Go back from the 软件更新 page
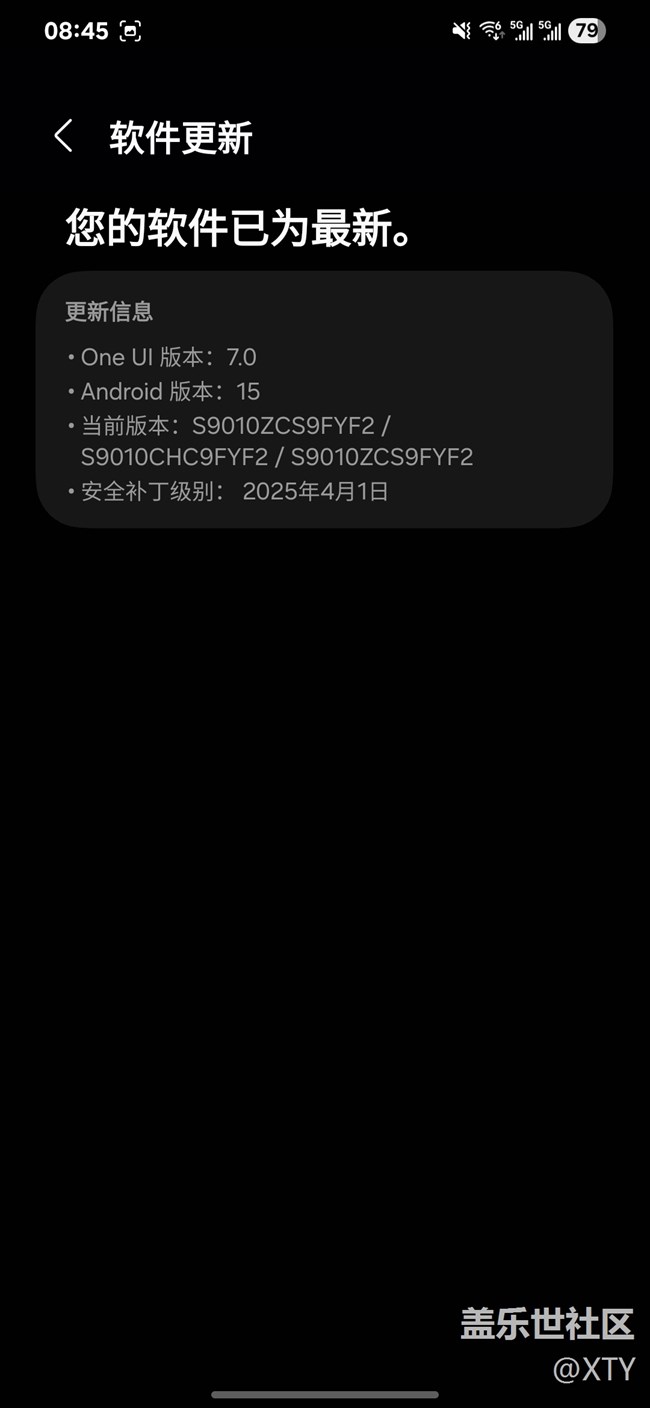This screenshot has height=1408, width=650. (64, 136)
